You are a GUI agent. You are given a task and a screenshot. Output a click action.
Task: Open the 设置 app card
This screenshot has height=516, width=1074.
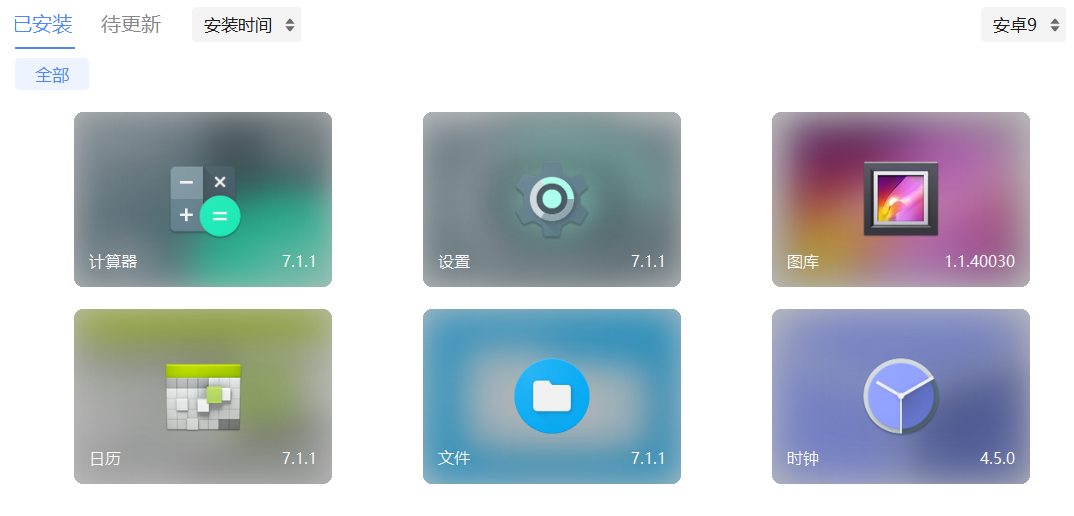click(x=552, y=199)
